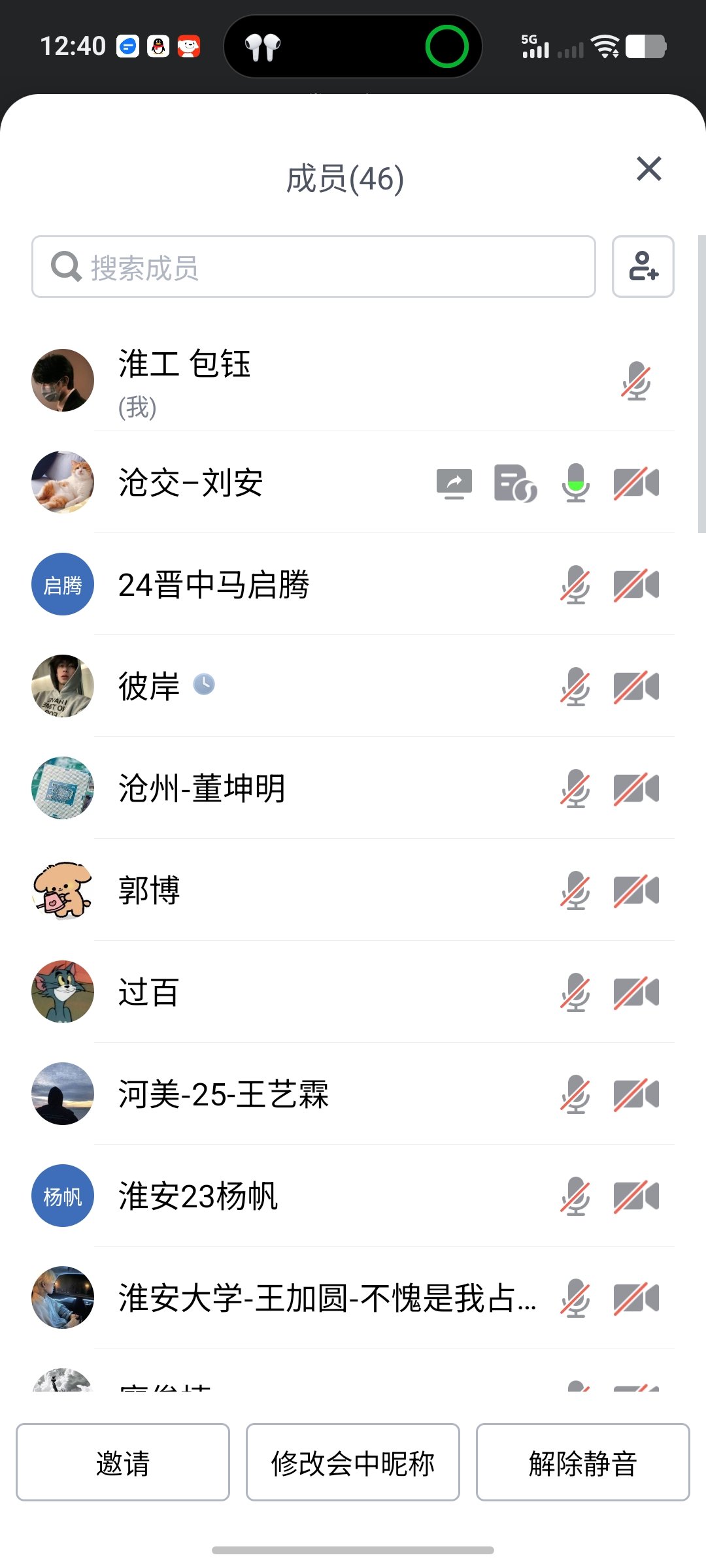Screen dimensions: 706x1568
Task: Unmute the mic of 淮安大学-王加圆
Action: tap(575, 1298)
